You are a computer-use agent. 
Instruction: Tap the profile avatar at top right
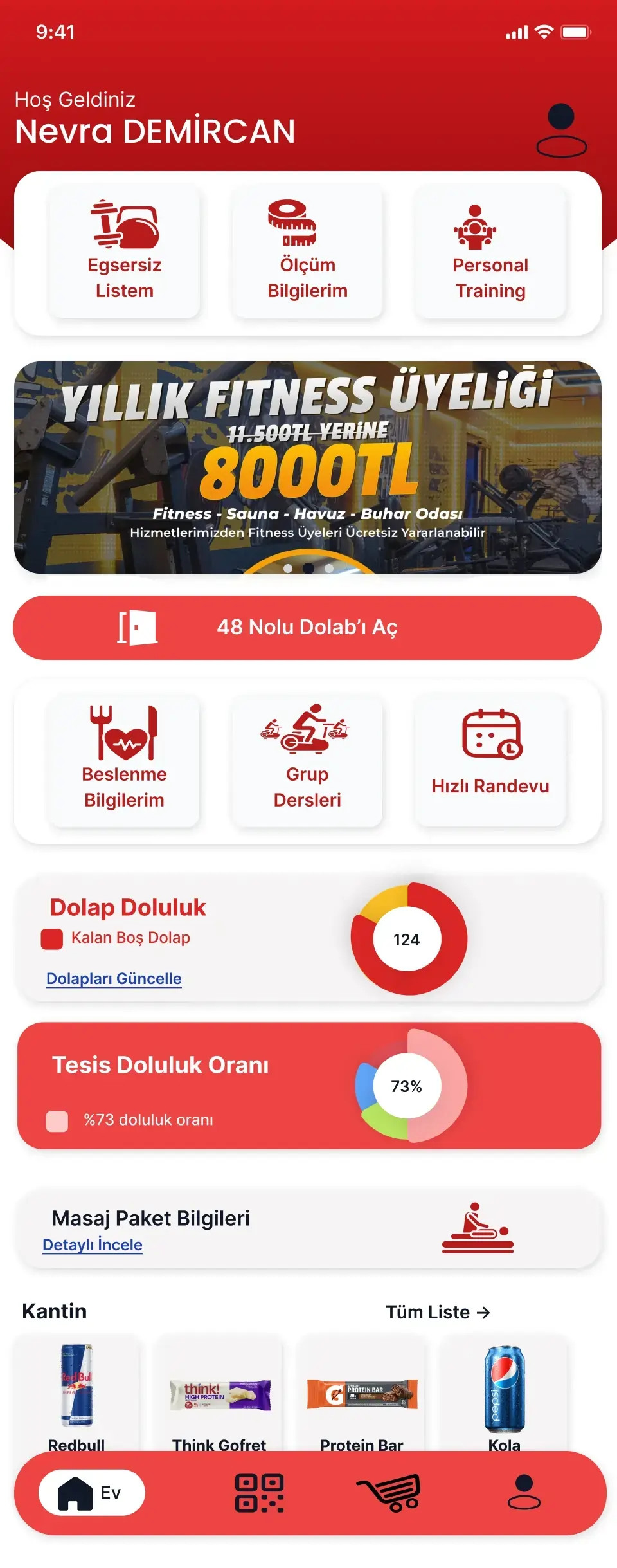click(x=561, y=129)
